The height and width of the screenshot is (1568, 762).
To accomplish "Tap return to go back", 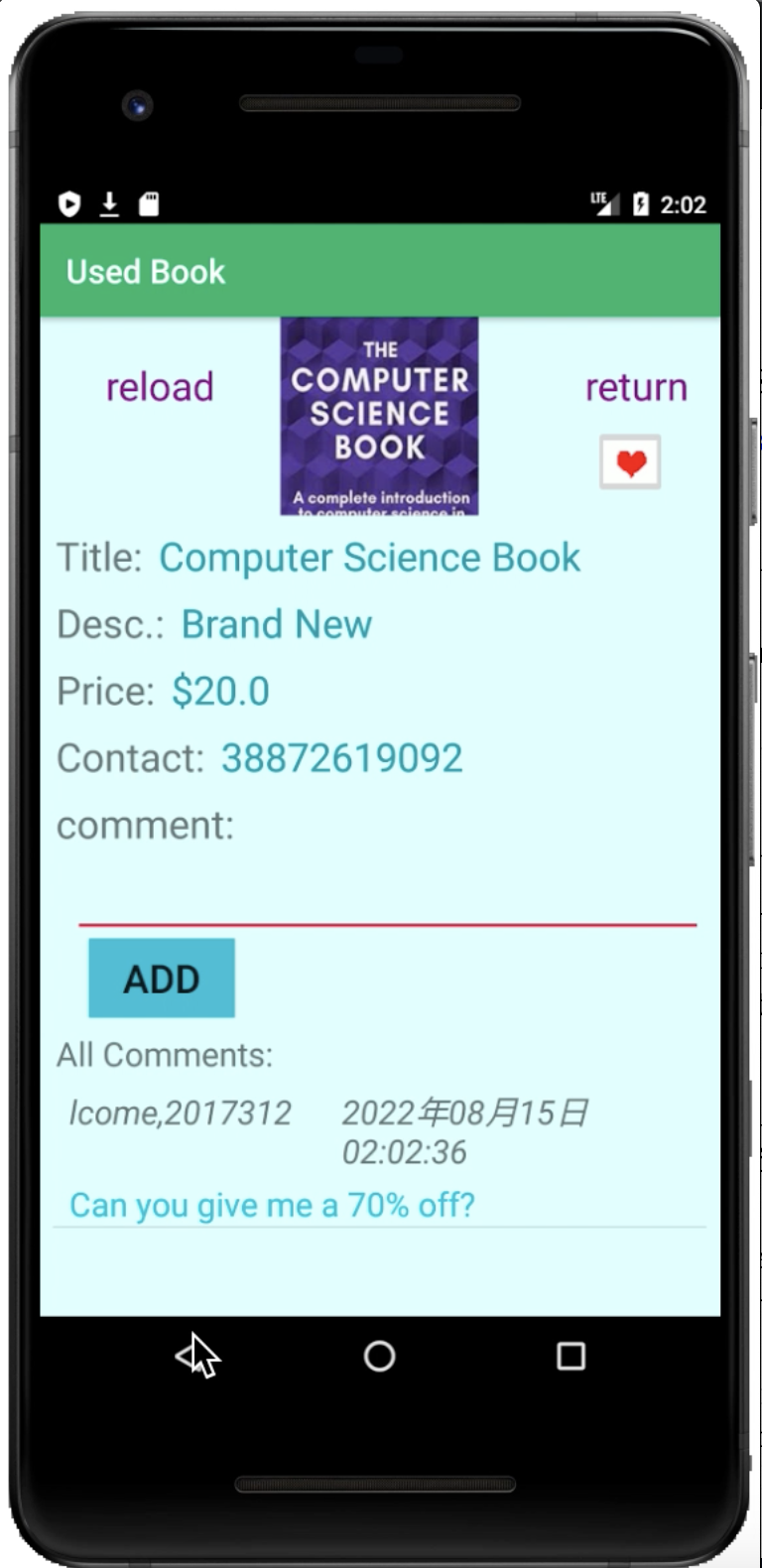I will 635,387.
